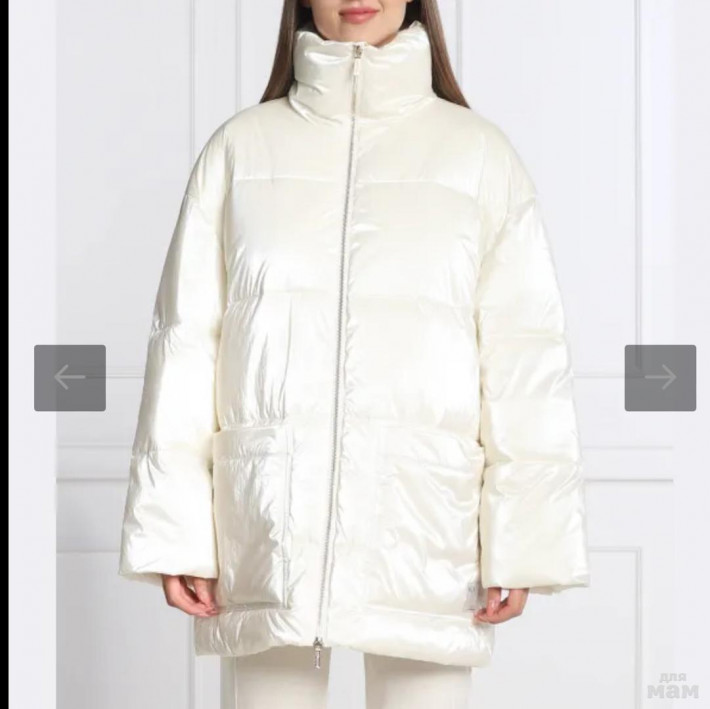Image resolution: width=710 pixels, height=709 pixels.
Task: Go to the previous product photo
Action: (x=70, y=378)
